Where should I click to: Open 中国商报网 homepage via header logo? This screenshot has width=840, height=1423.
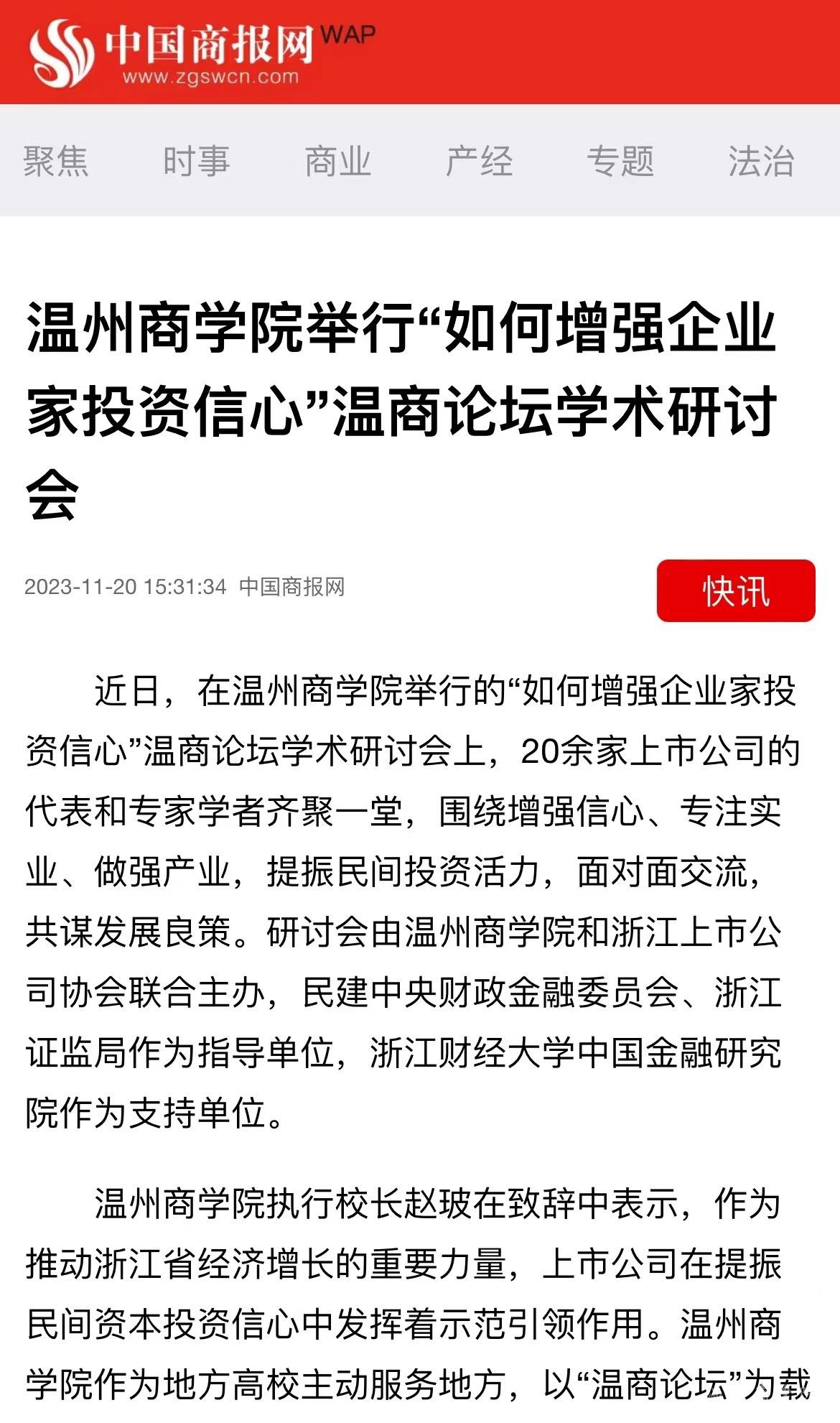click(x=172, y=52)
